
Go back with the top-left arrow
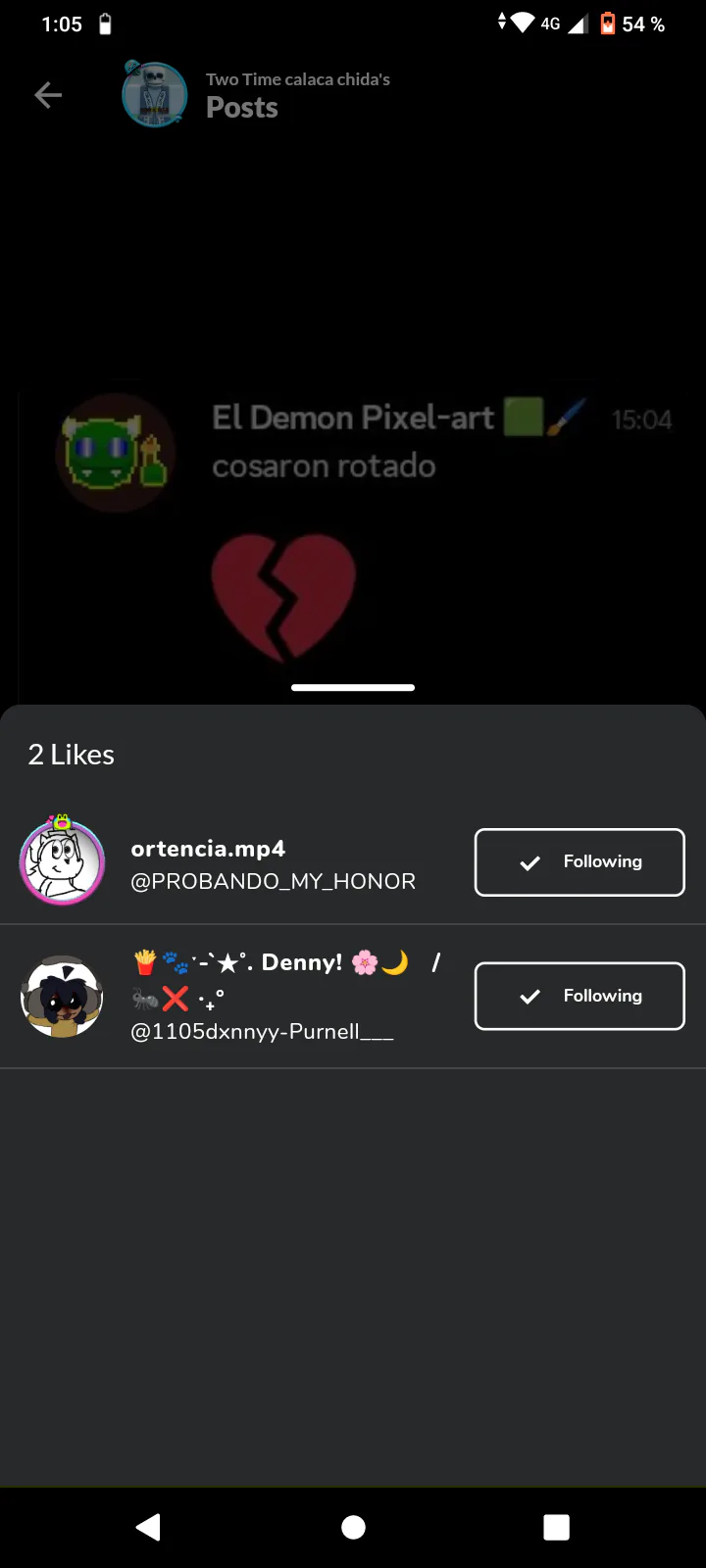[48, 95]
